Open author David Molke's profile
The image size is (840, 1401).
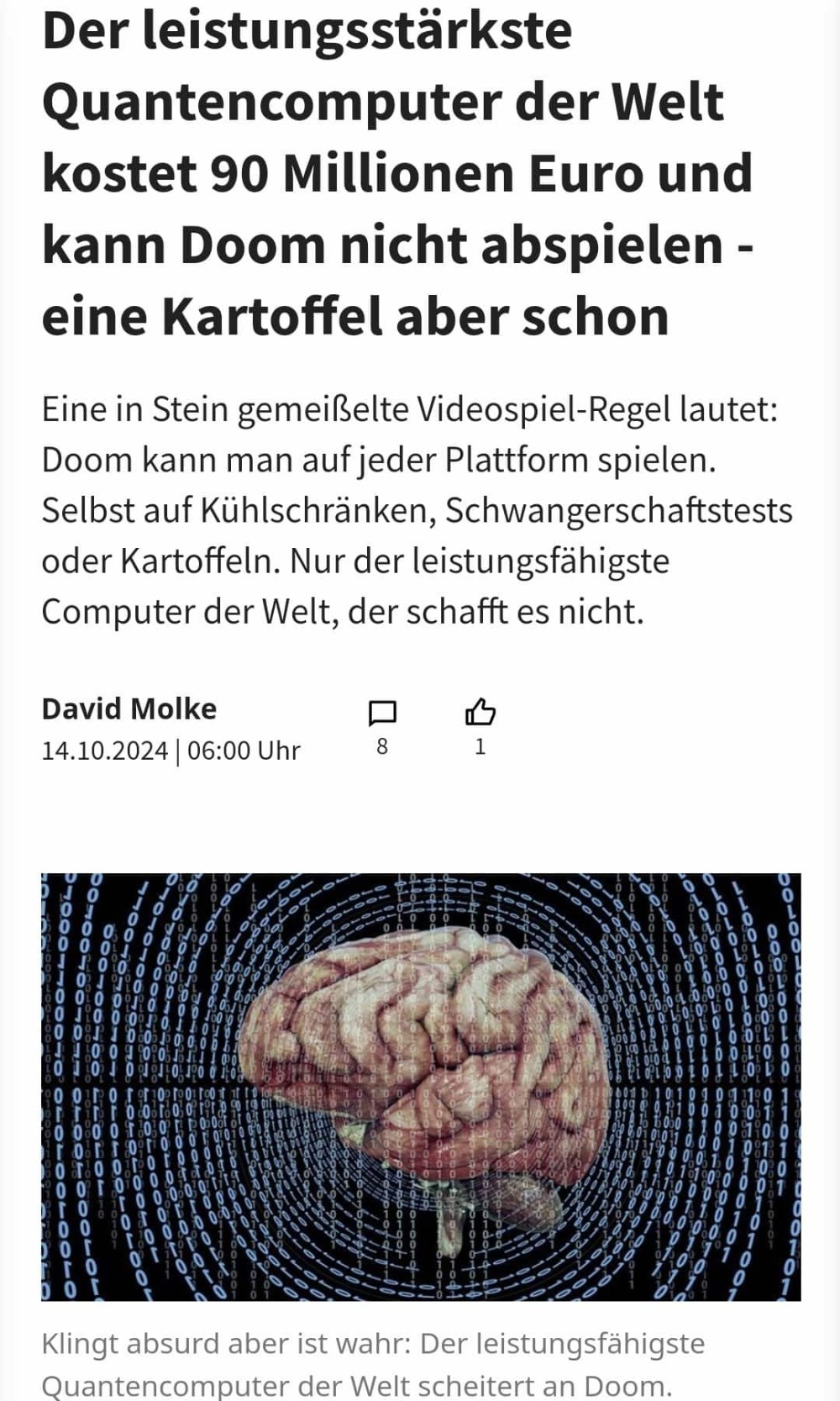129,708
